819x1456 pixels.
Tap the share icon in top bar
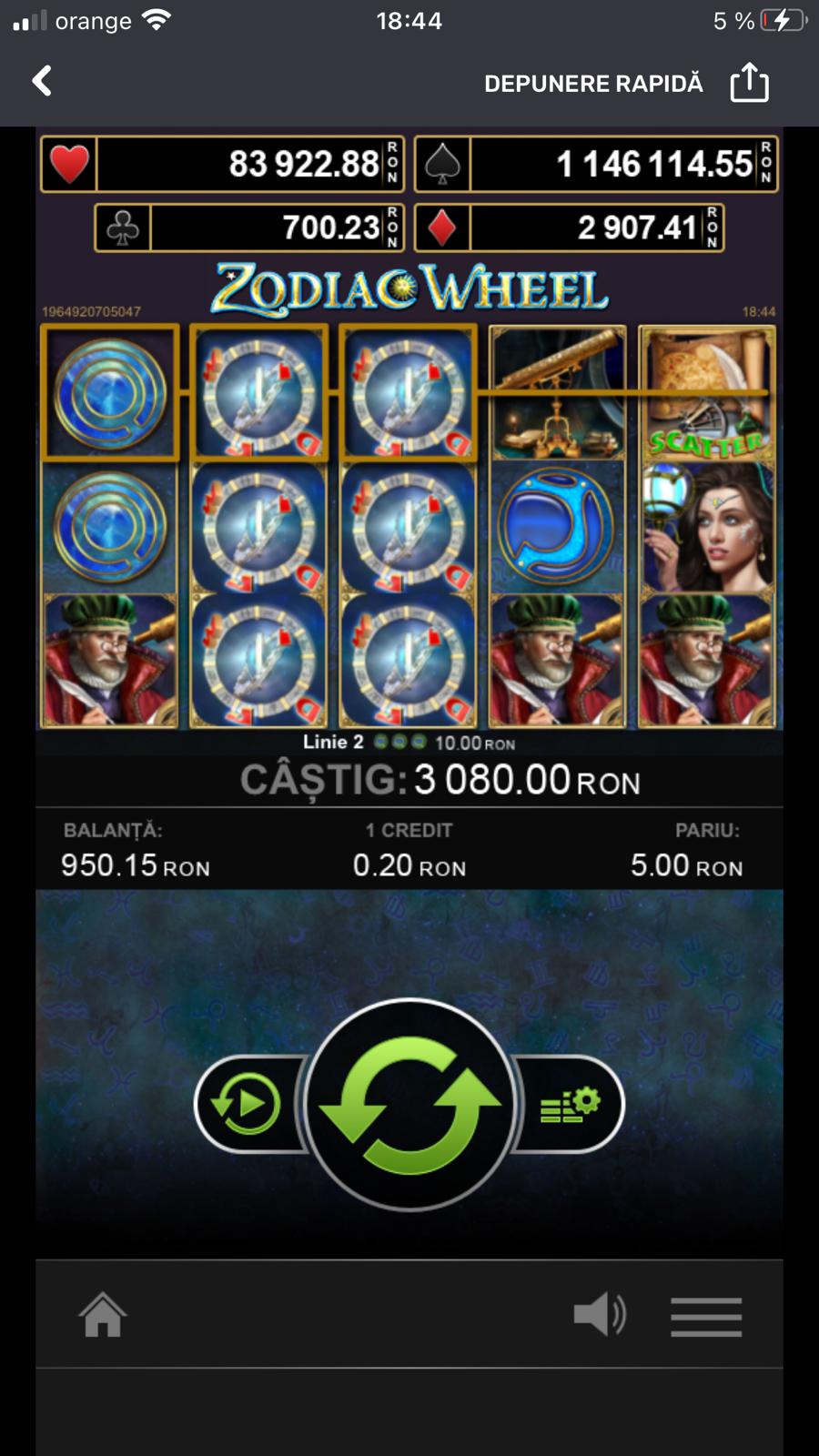click(x=750, y=83)
